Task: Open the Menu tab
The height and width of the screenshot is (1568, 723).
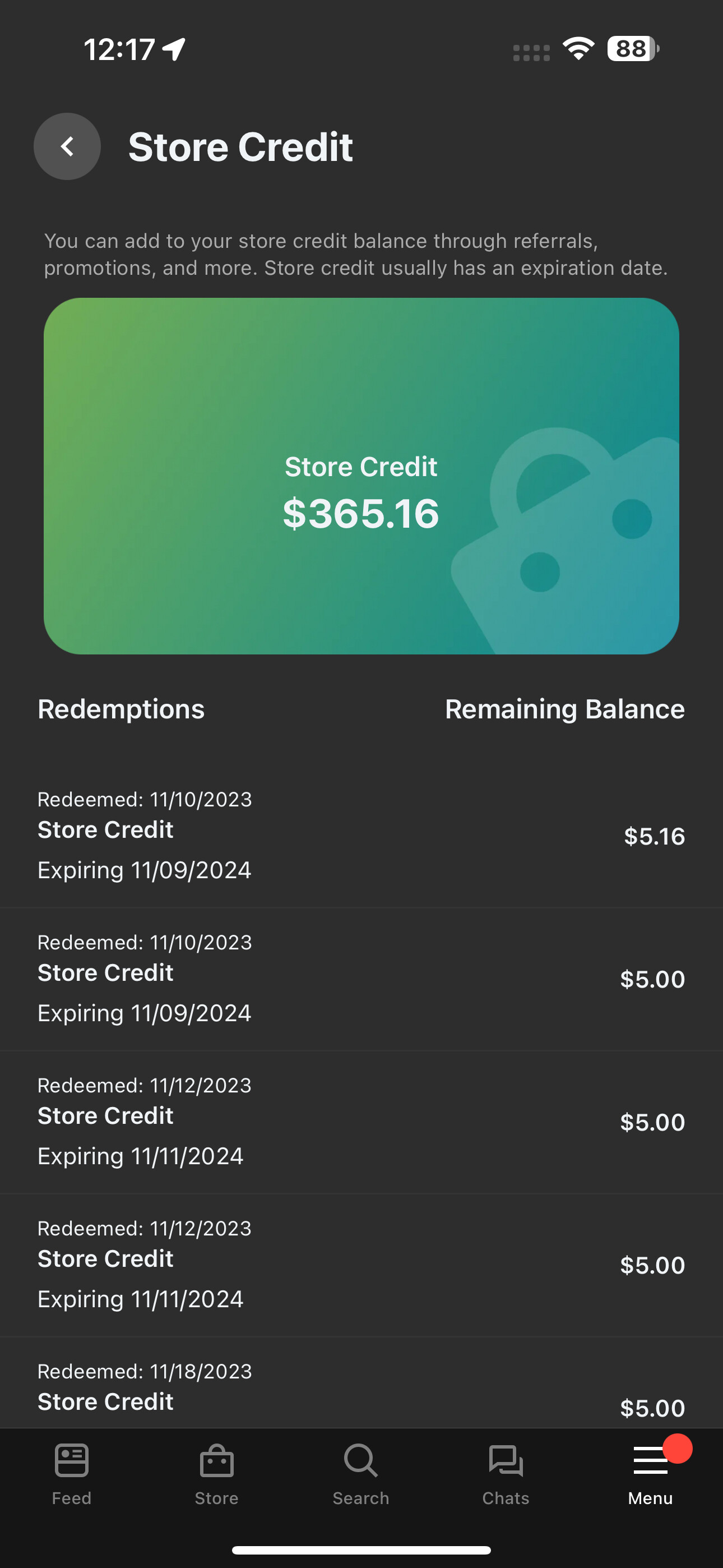Action: 650,1473
